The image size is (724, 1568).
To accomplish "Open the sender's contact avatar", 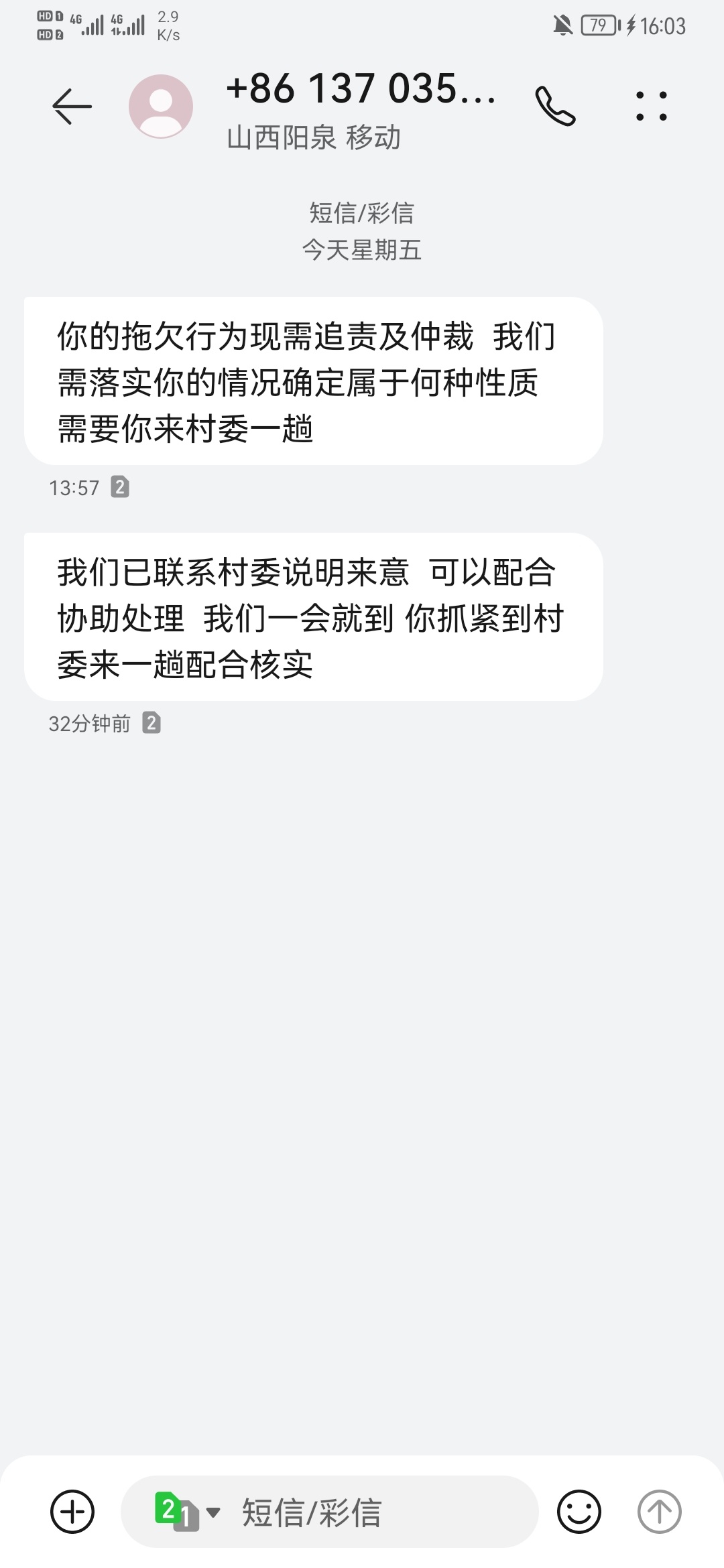I will tap(161, 107).
